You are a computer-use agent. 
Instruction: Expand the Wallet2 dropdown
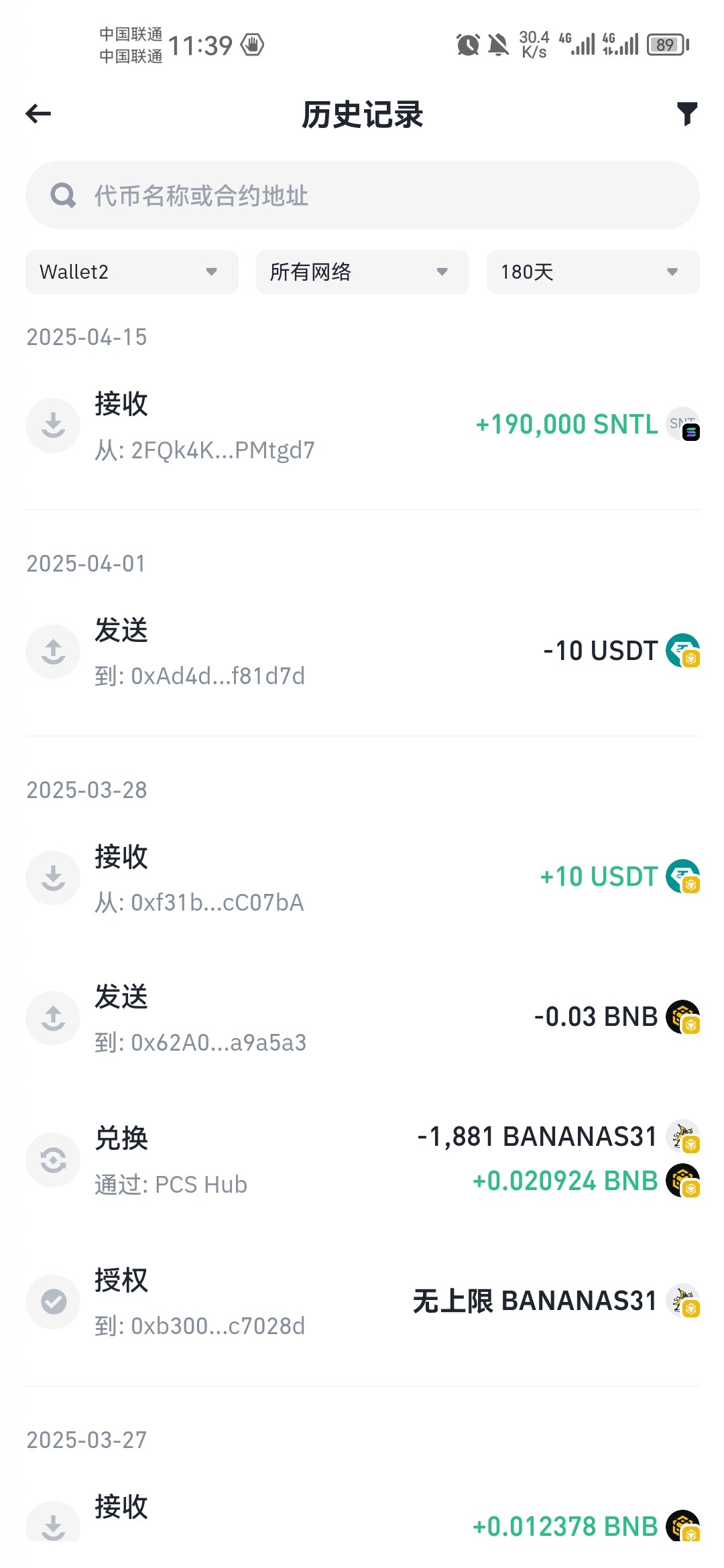[x=132, y=272]
